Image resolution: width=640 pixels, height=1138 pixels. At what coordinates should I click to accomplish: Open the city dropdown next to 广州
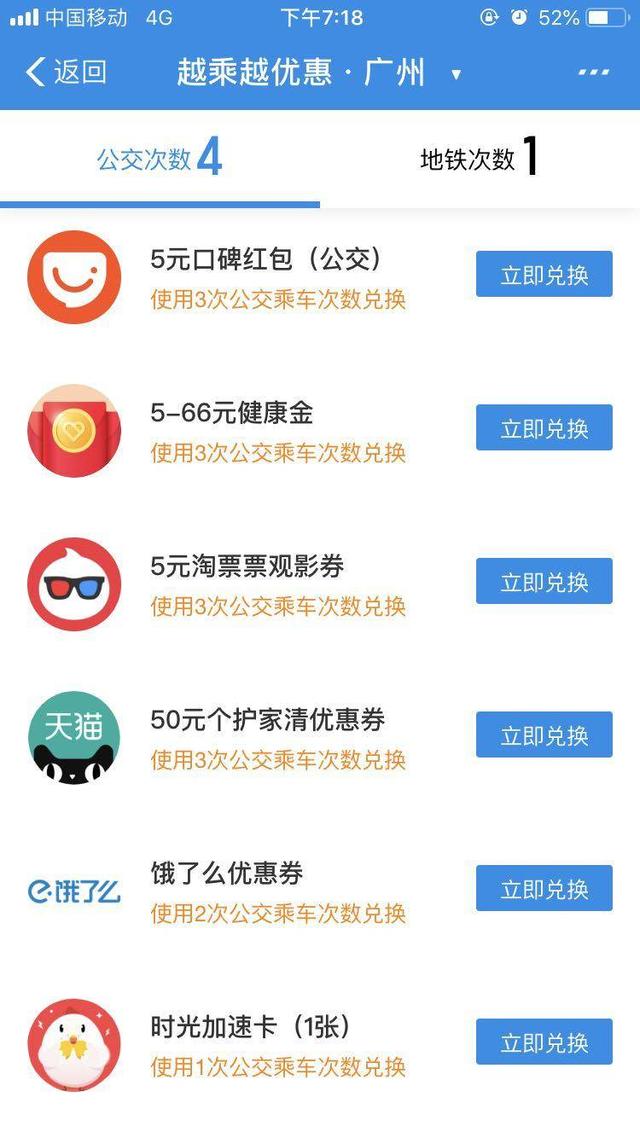456,74
